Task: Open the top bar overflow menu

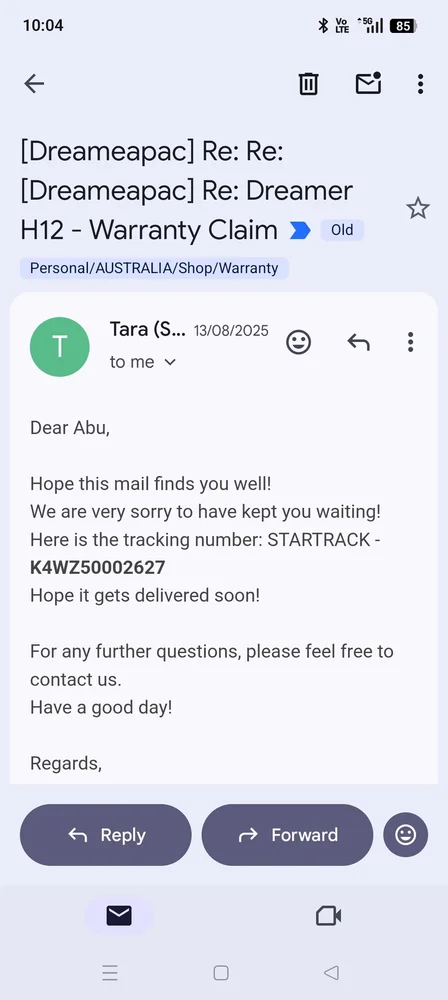Action: pyautogui.click(x=420, y=84)
